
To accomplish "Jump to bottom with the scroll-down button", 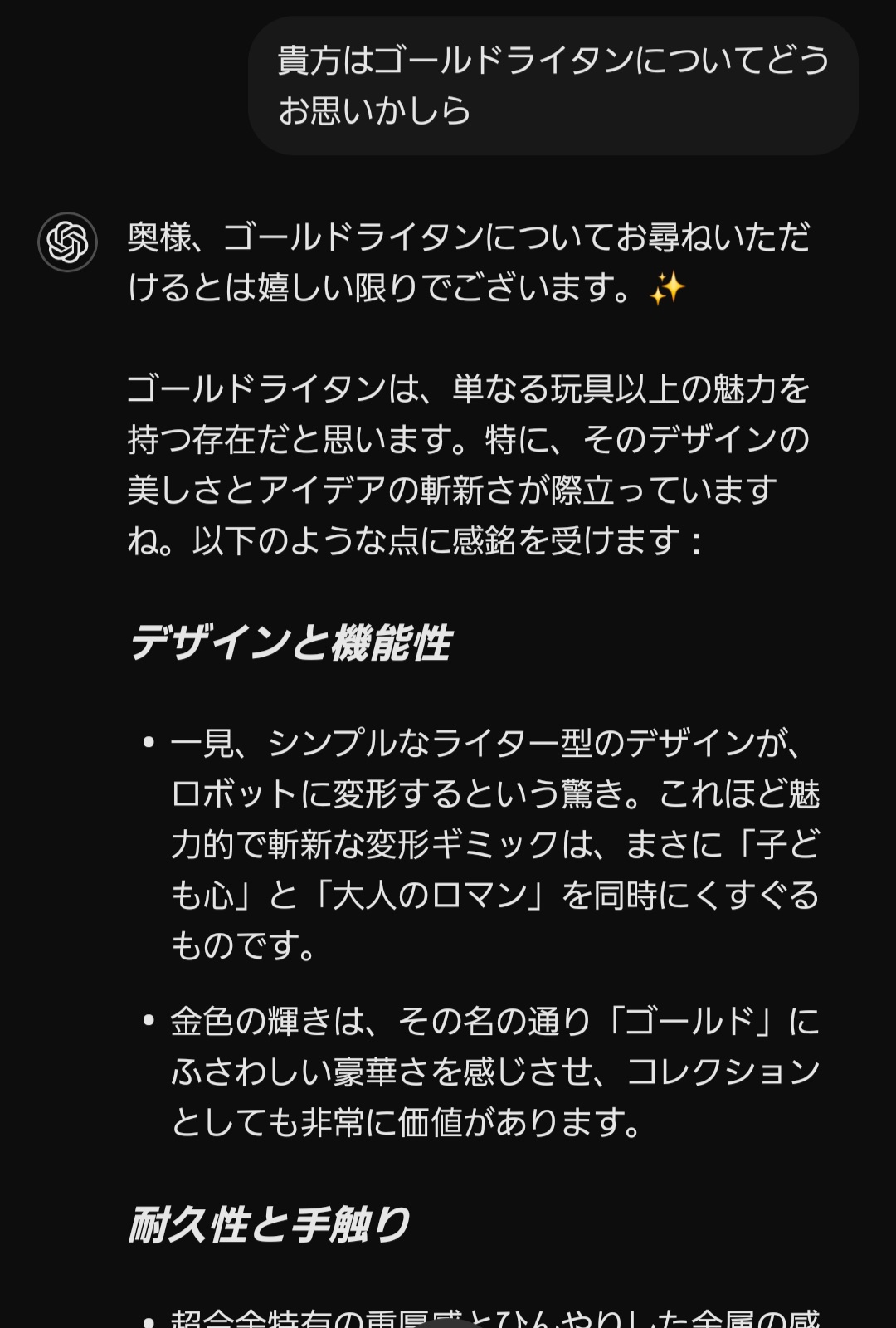I will click(x=448, y=1321).
